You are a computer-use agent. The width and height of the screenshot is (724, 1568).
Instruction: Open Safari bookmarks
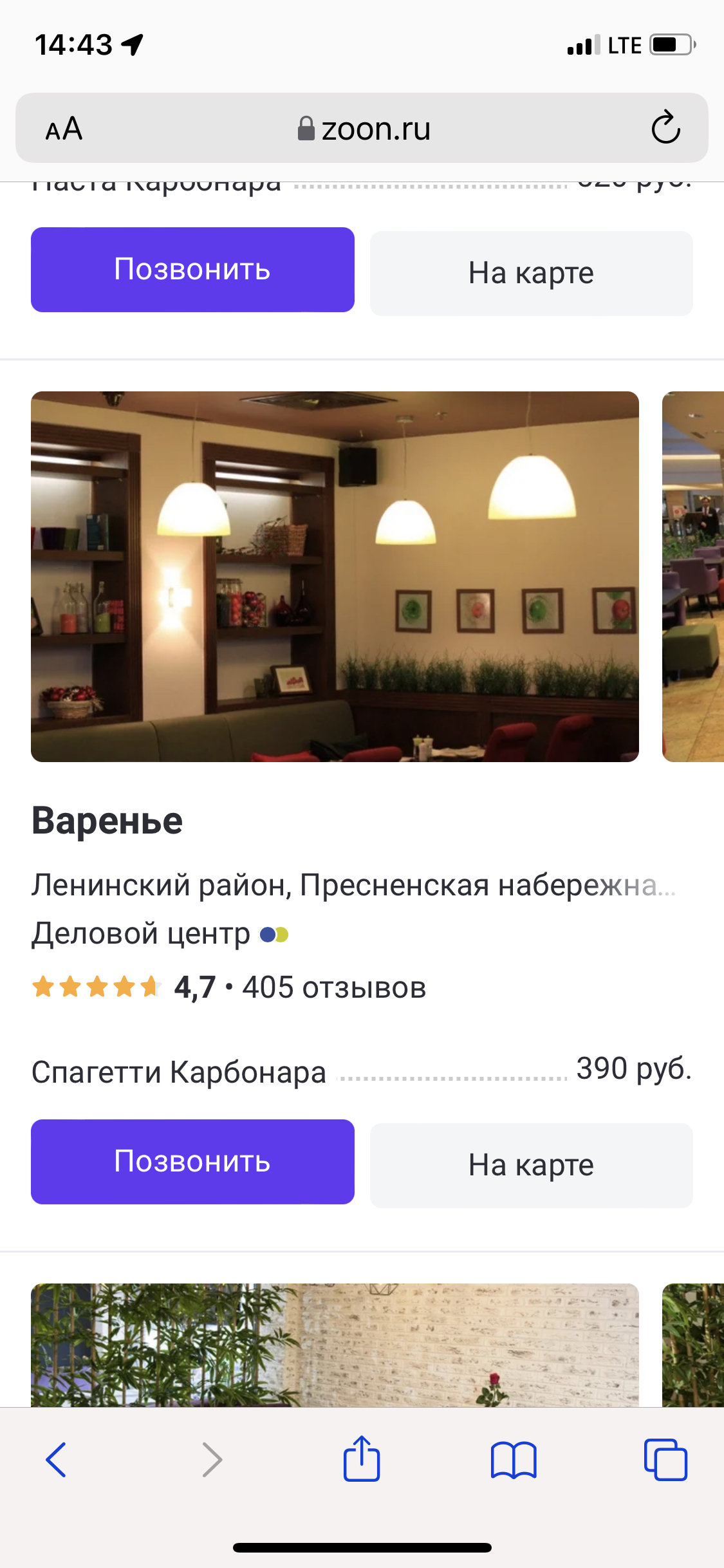tap(514, 1460)
